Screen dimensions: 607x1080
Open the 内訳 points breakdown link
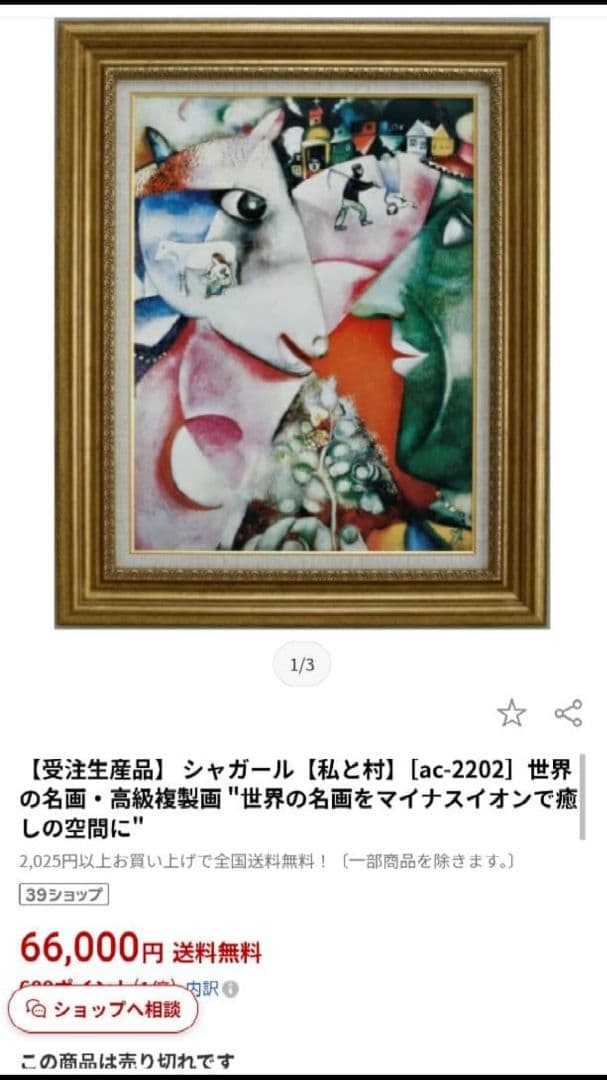point(203,988)
